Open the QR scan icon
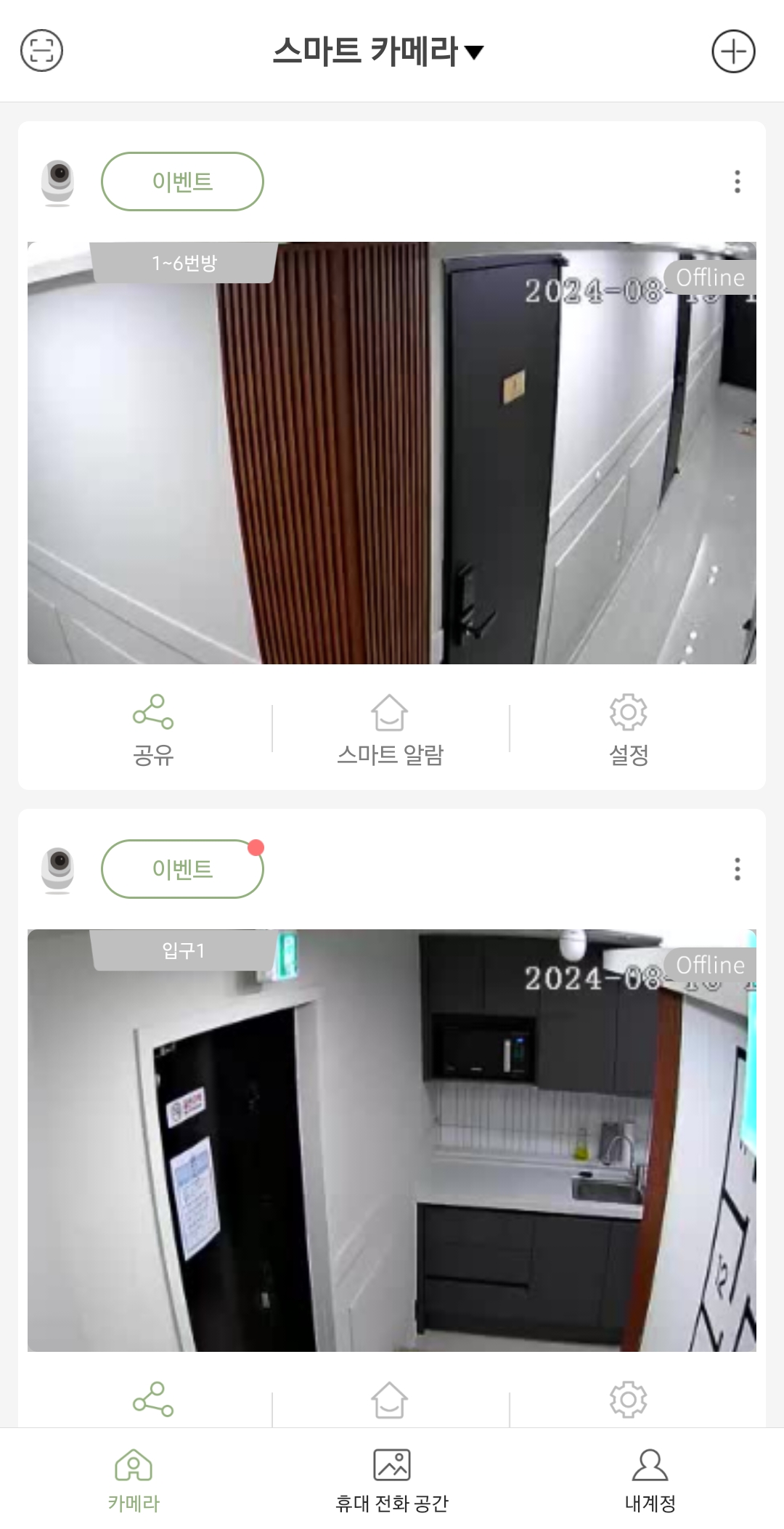Viewport: 784px width, 1529px height. pos(42,51)
